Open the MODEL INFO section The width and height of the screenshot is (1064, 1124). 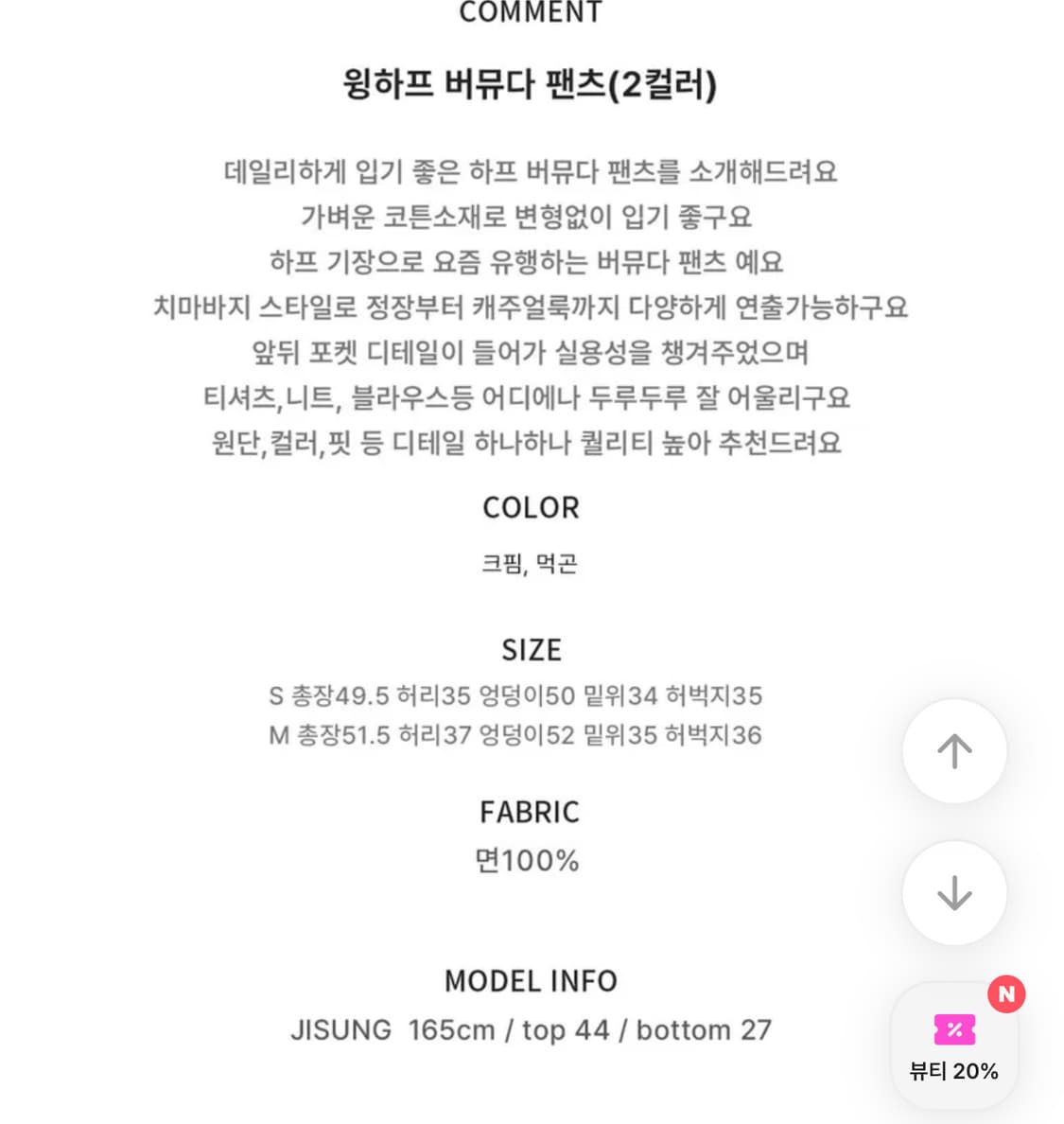pos(531,981)
